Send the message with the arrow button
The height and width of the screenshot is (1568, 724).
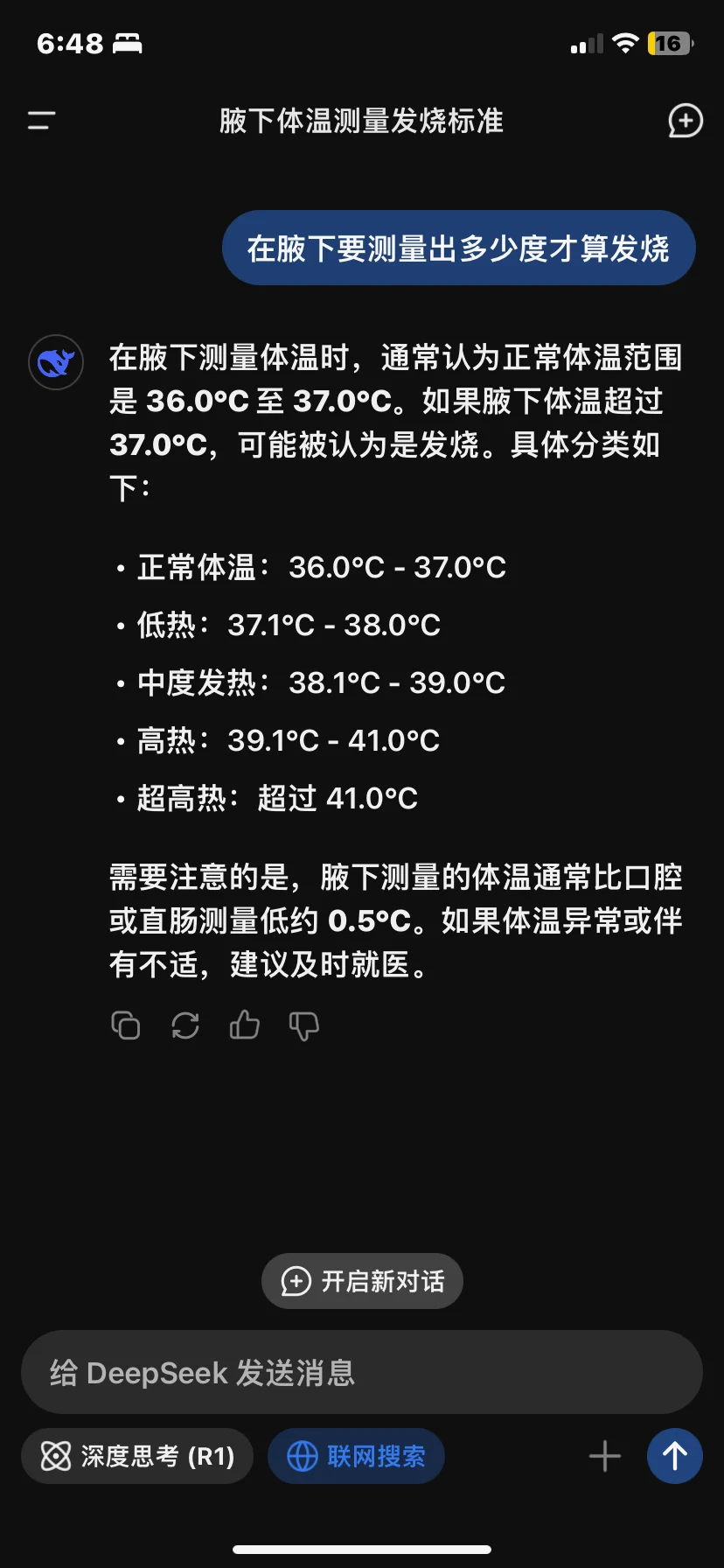675,1456
